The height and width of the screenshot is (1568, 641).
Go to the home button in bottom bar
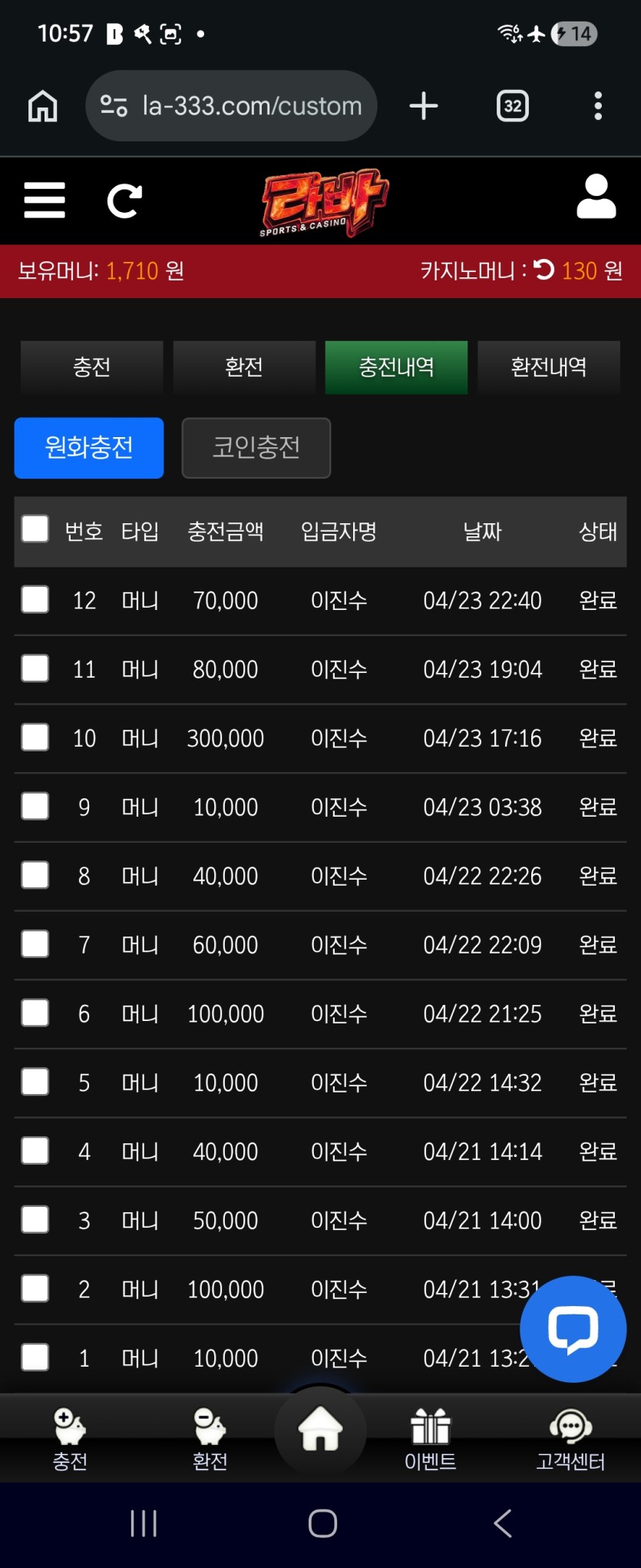(x=320, y=1429)
